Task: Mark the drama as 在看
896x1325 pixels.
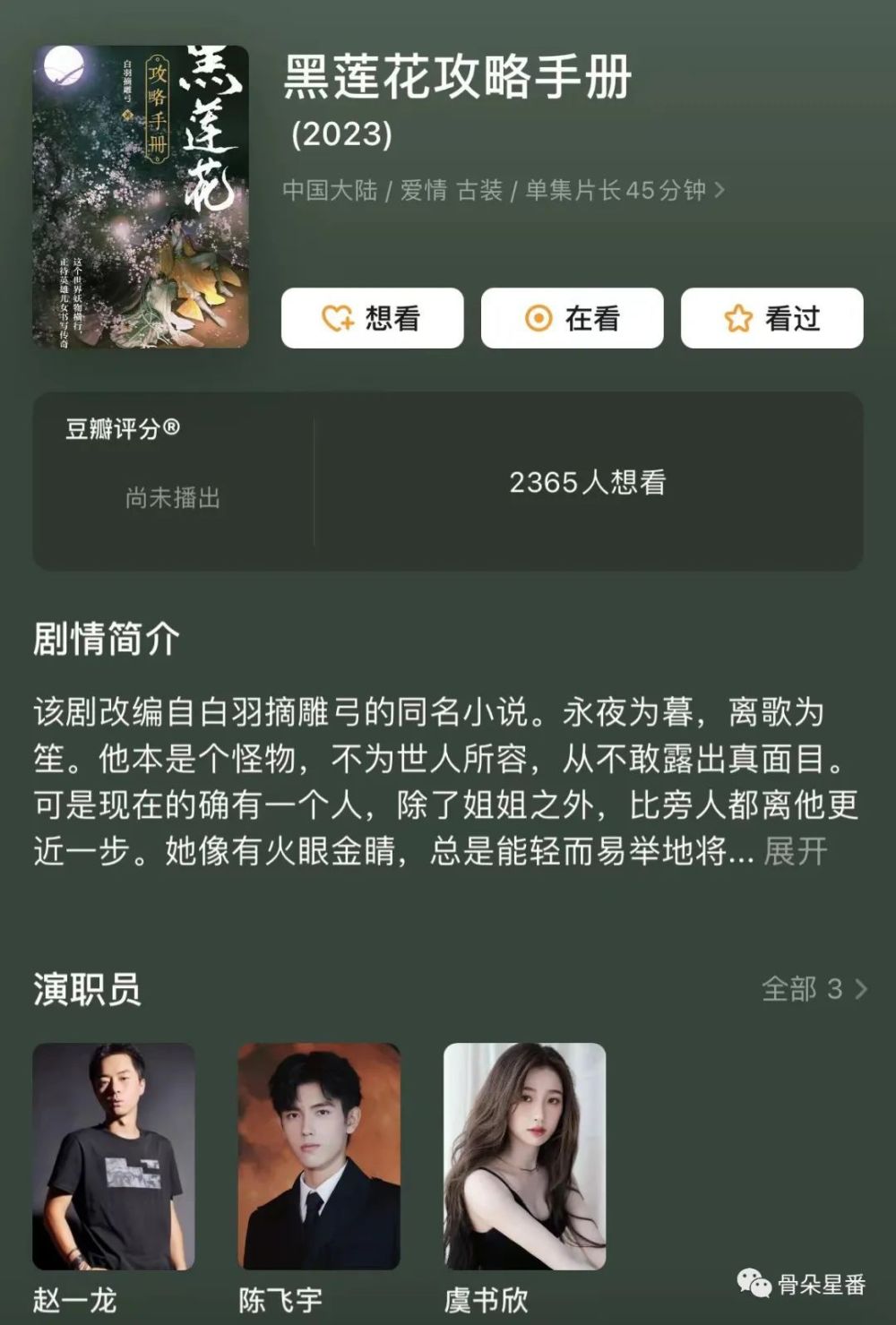Action: (x=572, y=318)
